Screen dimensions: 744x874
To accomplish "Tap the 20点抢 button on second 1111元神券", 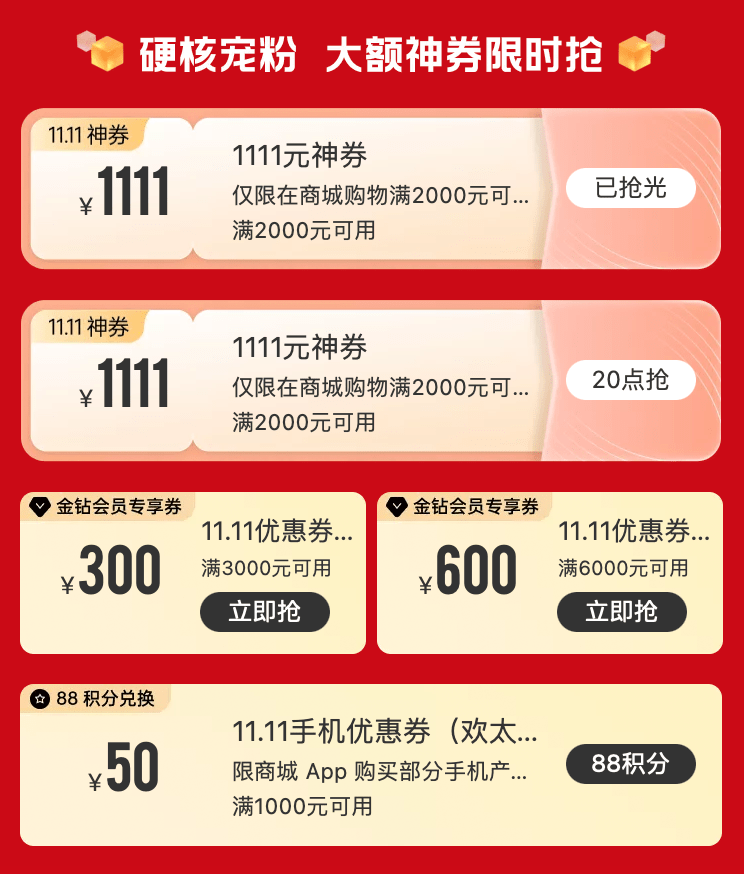I will tap(630, 380).
